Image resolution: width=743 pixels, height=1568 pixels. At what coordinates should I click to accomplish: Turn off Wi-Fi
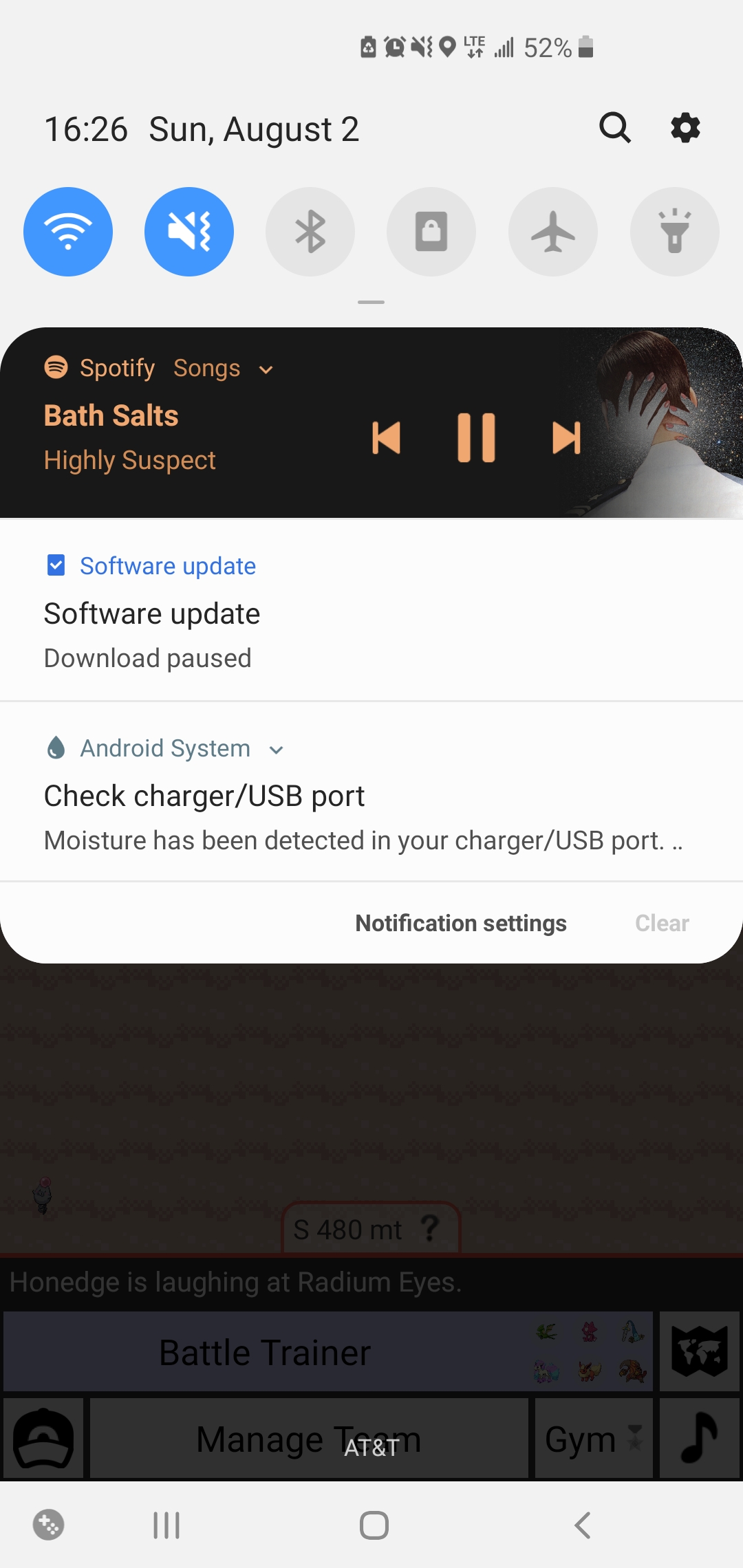(x=68, y=232)
